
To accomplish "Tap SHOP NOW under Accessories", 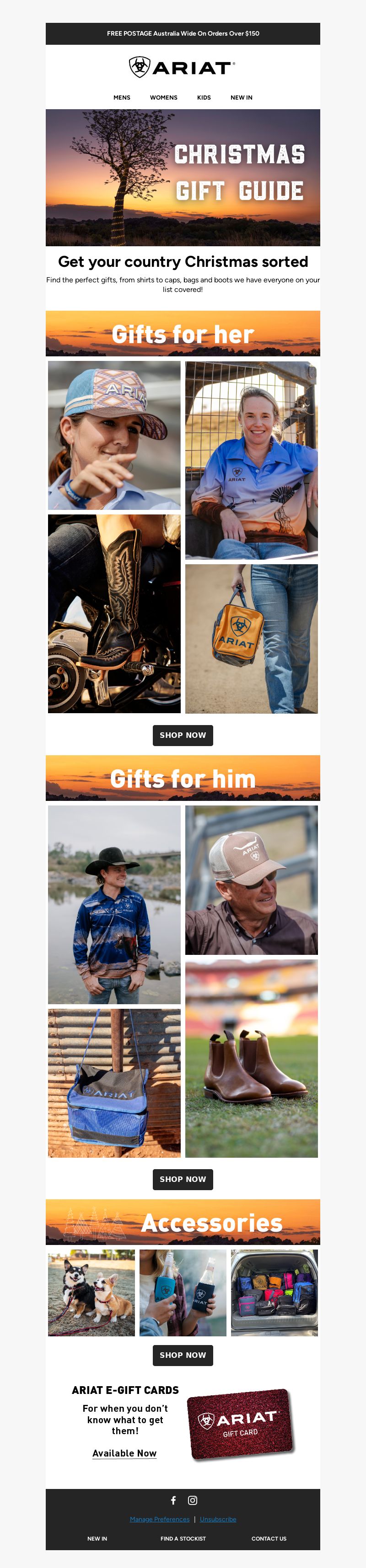I will point(183,1355).
